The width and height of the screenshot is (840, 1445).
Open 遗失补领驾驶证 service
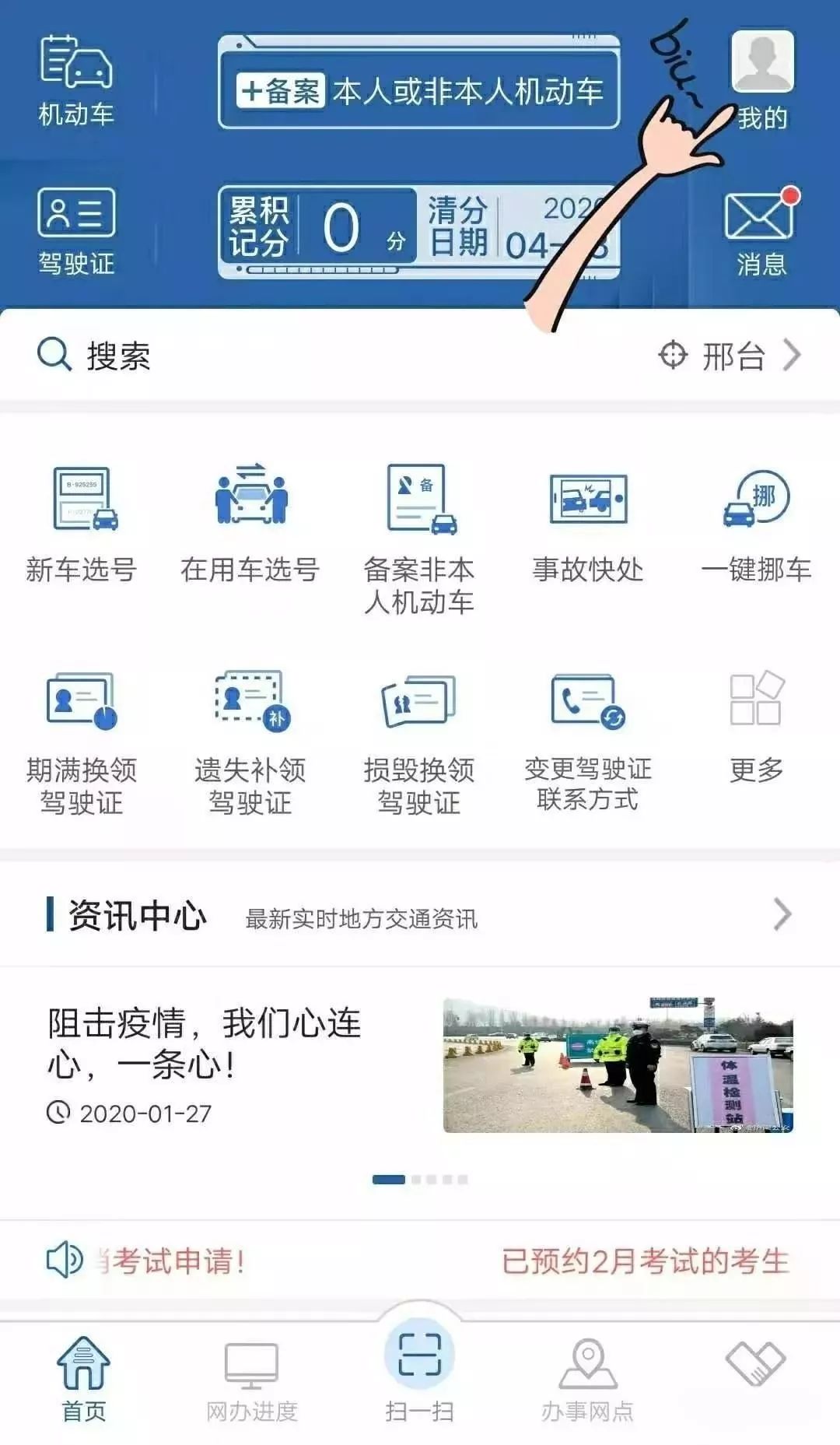pyautogui.click(x=250, y=739)
